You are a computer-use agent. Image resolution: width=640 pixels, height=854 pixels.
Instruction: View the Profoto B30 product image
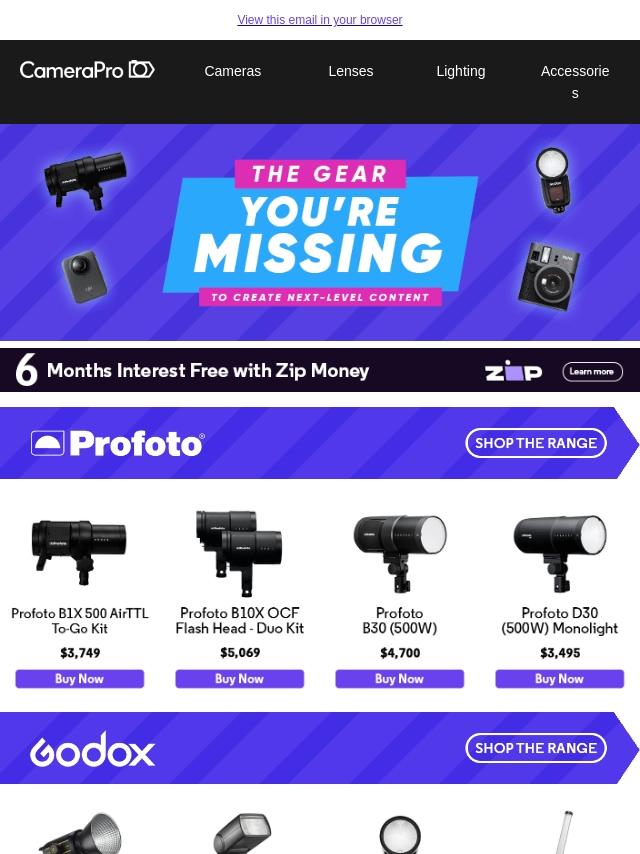[400, 553]
